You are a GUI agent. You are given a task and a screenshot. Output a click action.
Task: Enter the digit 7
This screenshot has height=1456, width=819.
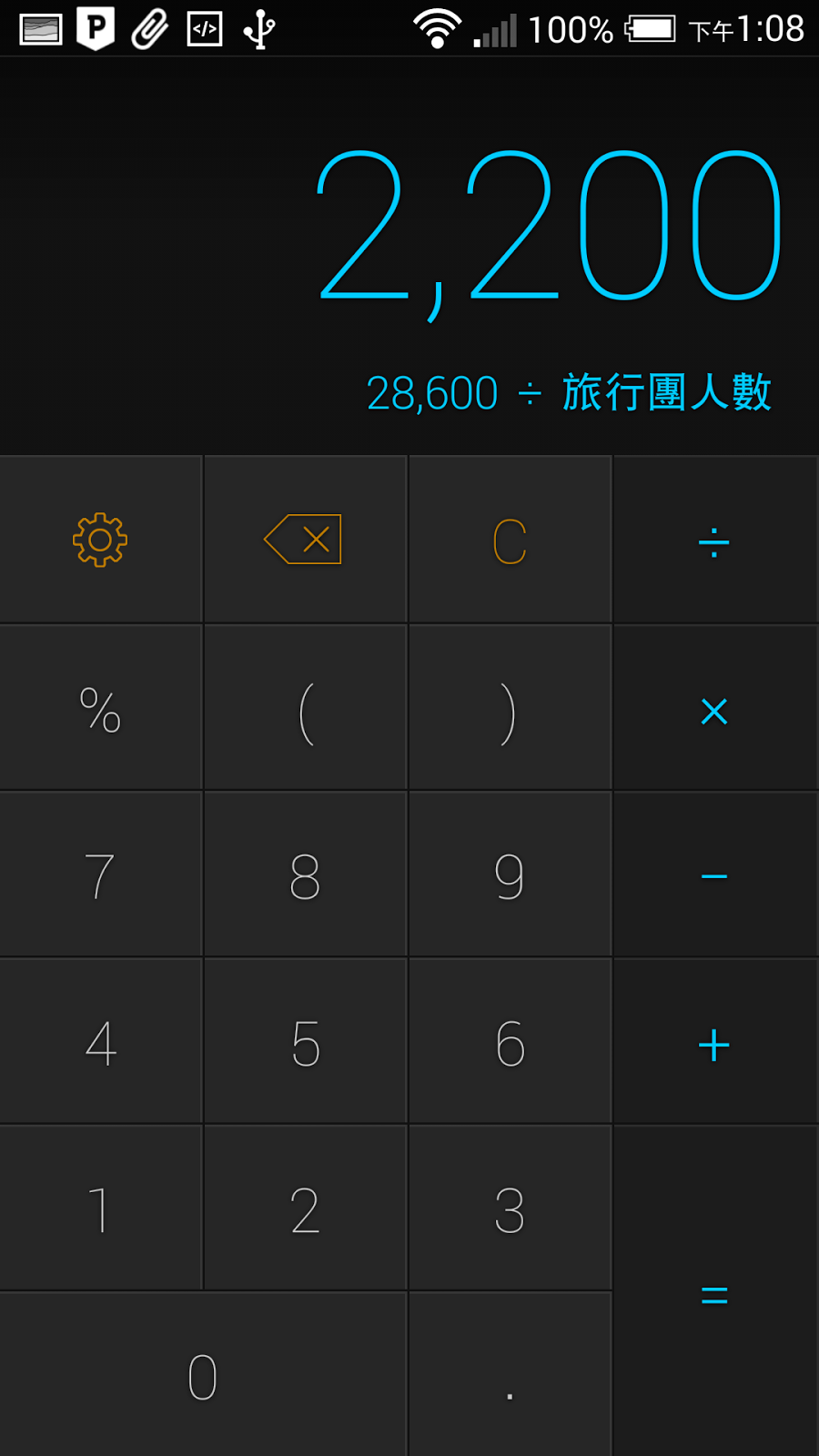point(100,875)
